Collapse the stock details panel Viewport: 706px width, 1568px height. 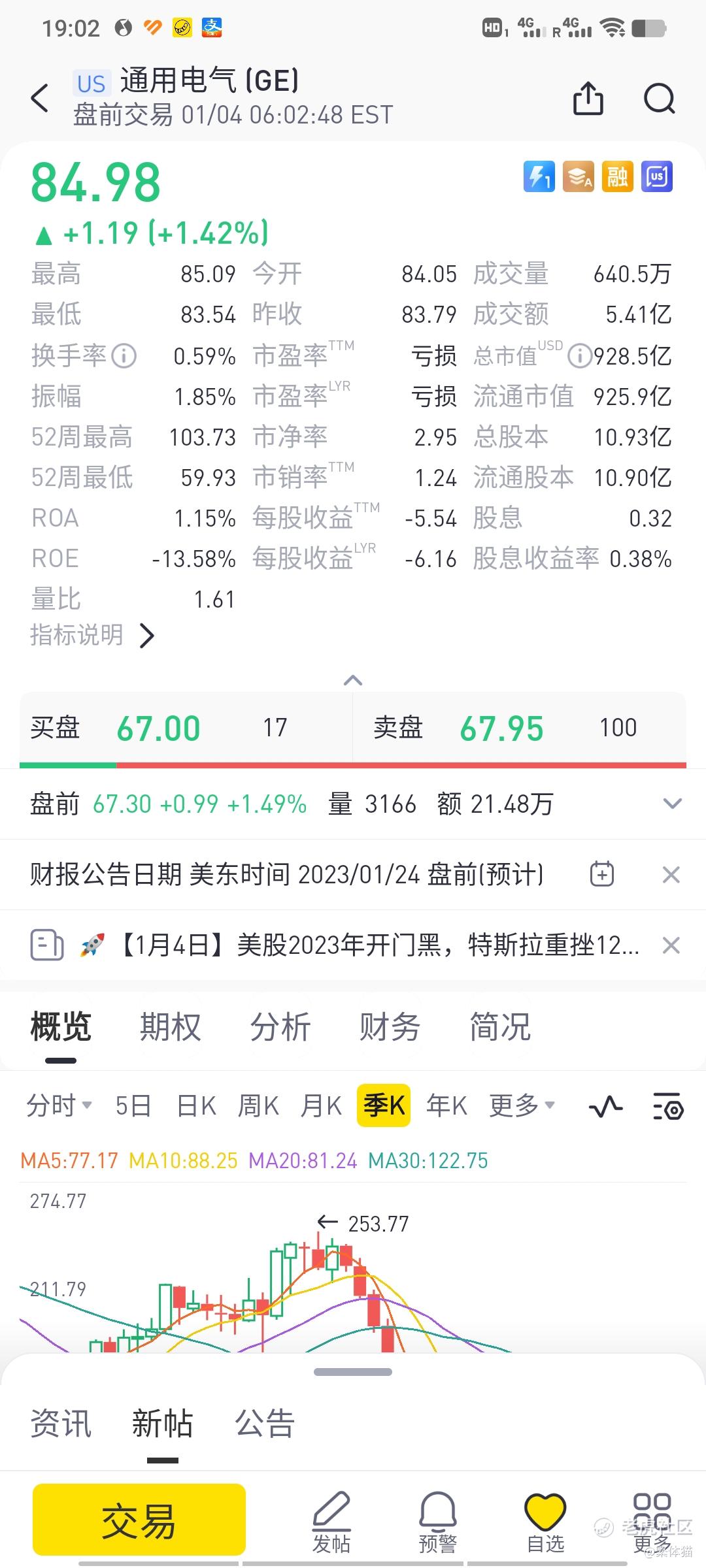point(353,680)
